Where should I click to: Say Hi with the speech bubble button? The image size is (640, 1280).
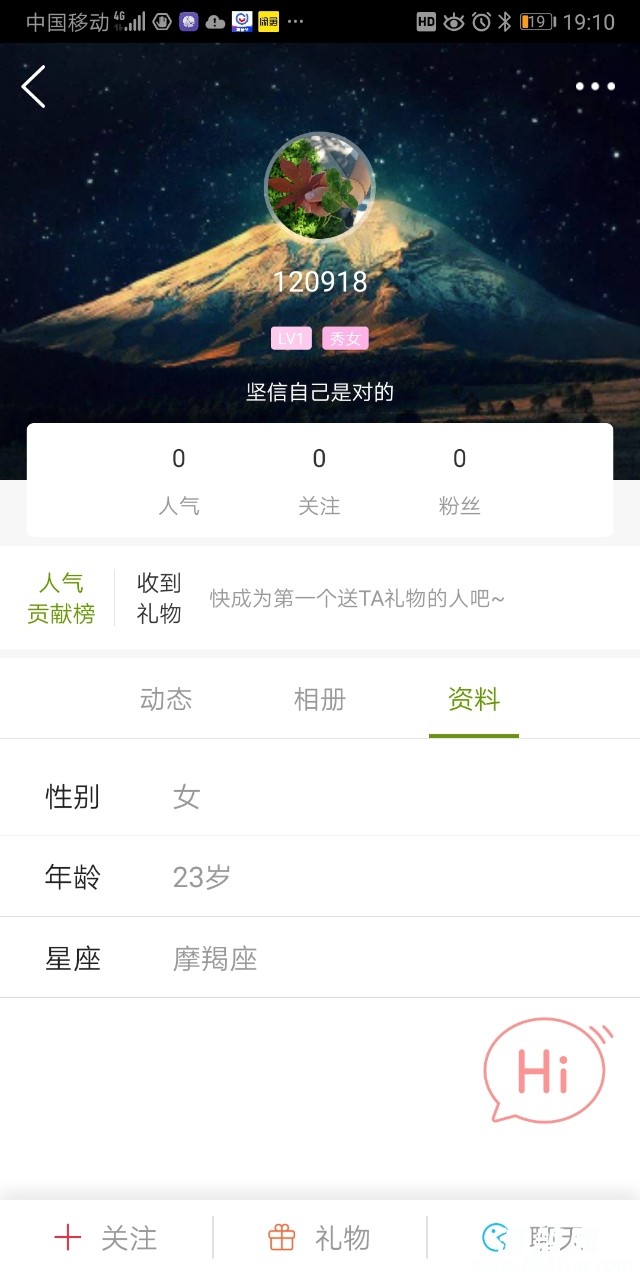(545, 1071)
